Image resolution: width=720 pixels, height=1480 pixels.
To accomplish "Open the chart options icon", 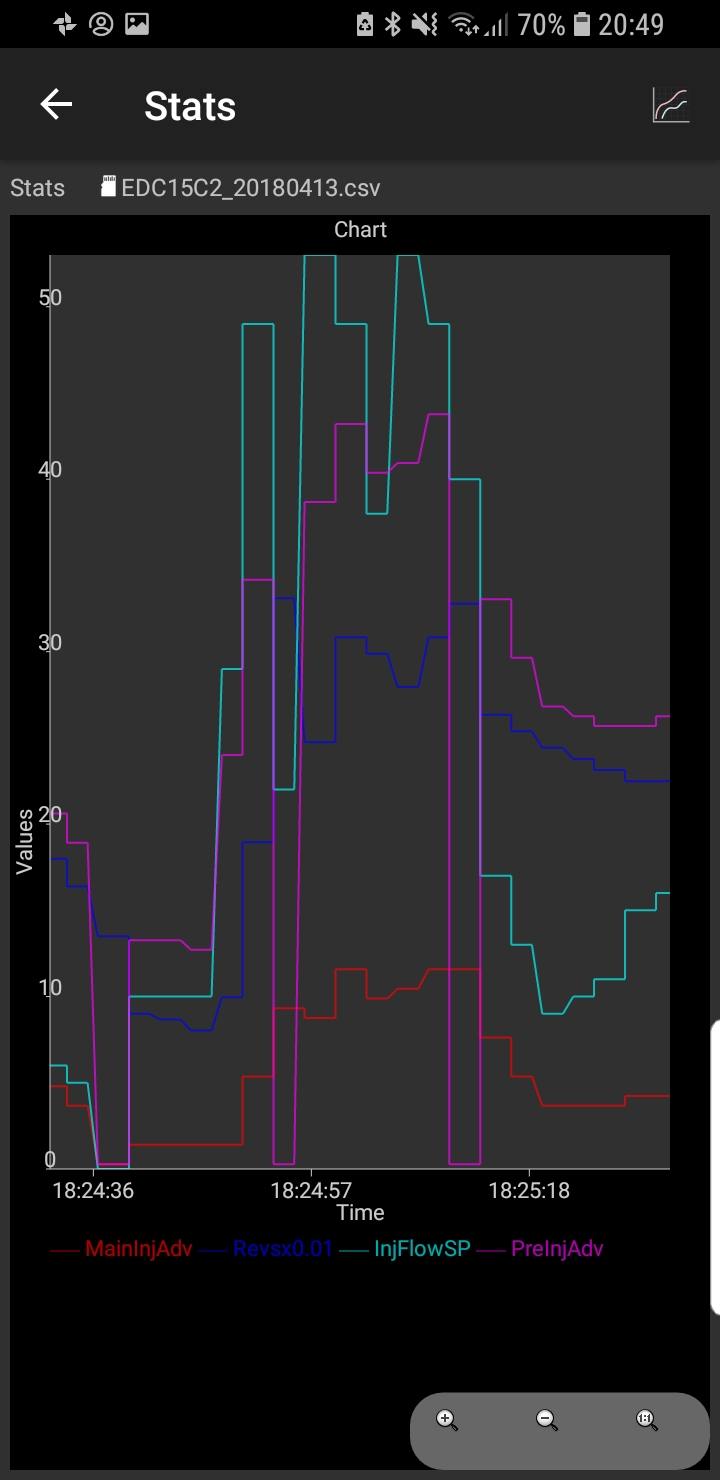I will click(x=670, y=105).
